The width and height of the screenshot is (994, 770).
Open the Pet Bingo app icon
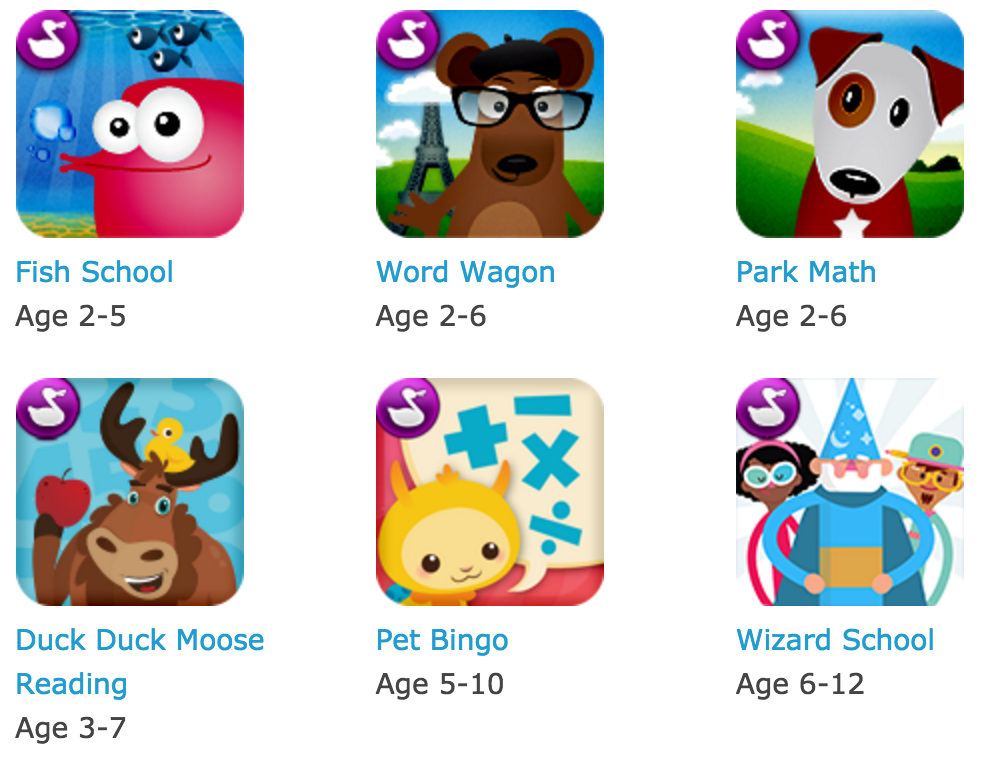pos(490,492)
